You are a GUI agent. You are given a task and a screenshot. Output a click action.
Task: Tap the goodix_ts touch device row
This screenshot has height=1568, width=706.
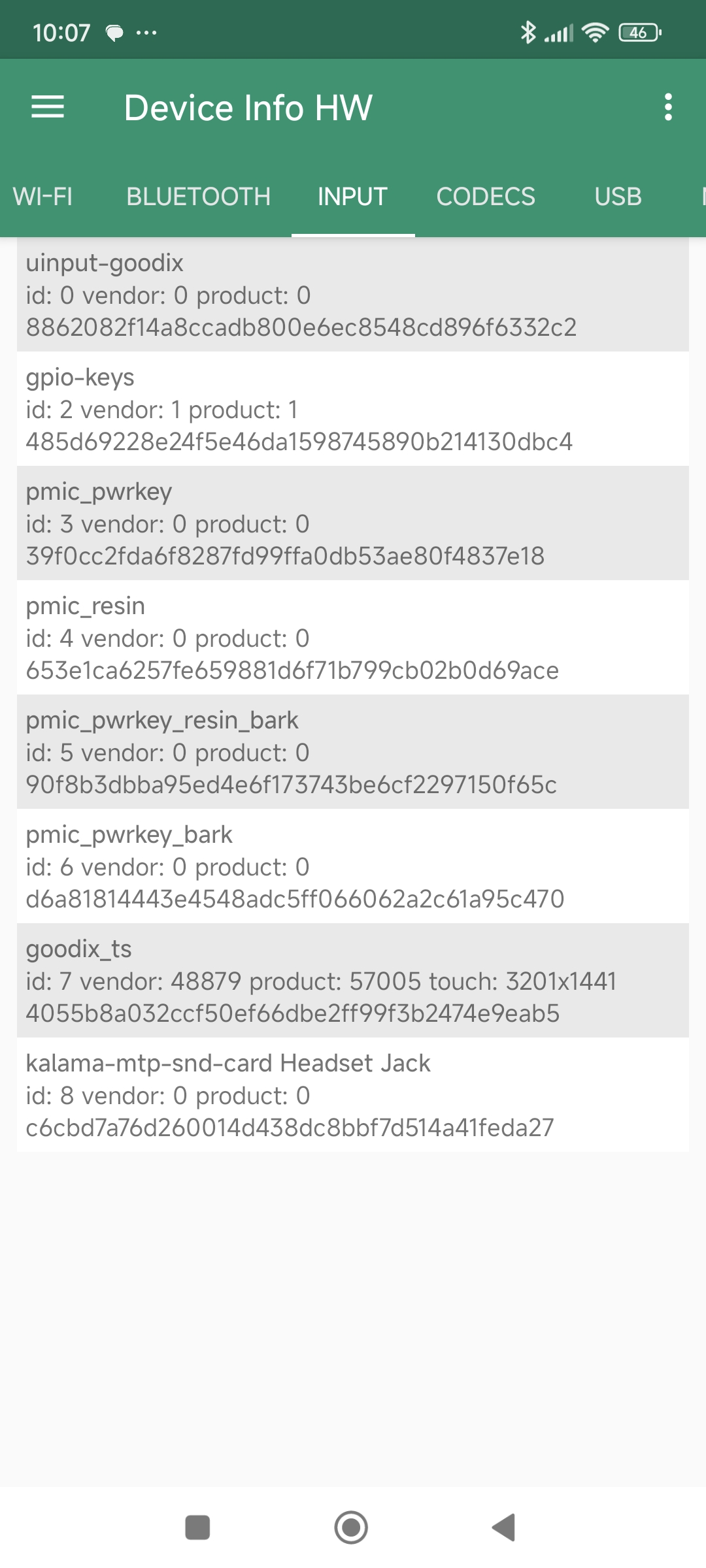click(x=353, y=981)
